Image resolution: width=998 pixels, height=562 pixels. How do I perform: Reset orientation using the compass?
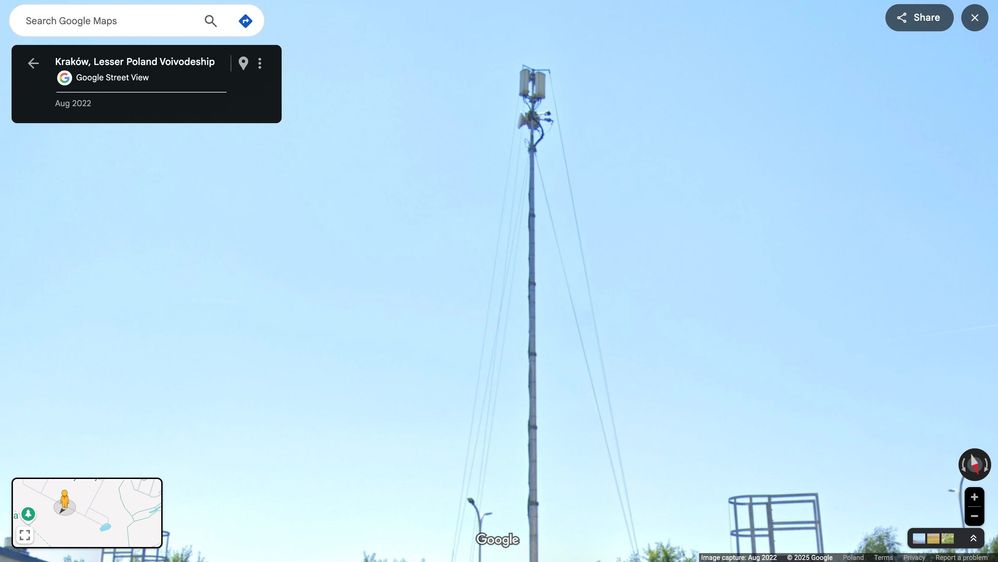pyautogui.click(x=974, y=465)
